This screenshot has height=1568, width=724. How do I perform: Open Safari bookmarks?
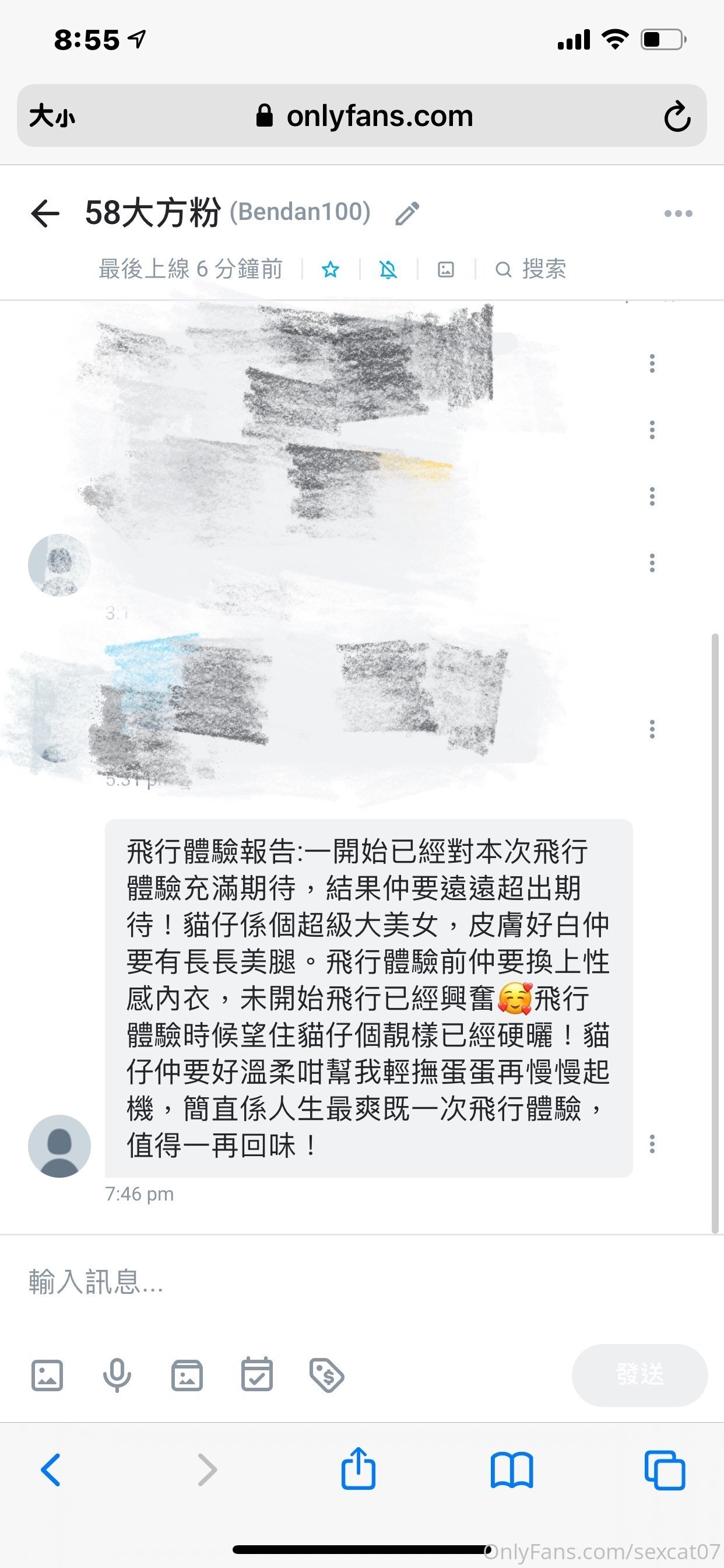[512, 1470]
